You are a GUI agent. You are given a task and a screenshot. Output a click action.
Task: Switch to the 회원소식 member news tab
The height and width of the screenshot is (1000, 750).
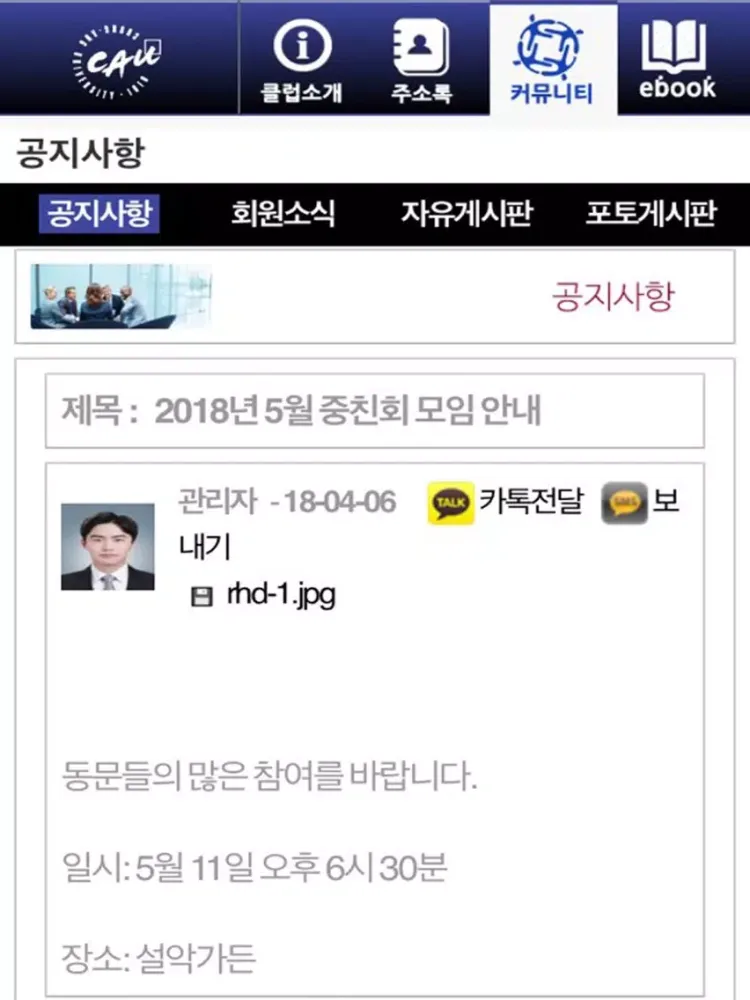pyautogui.click(x=283, y=214)
